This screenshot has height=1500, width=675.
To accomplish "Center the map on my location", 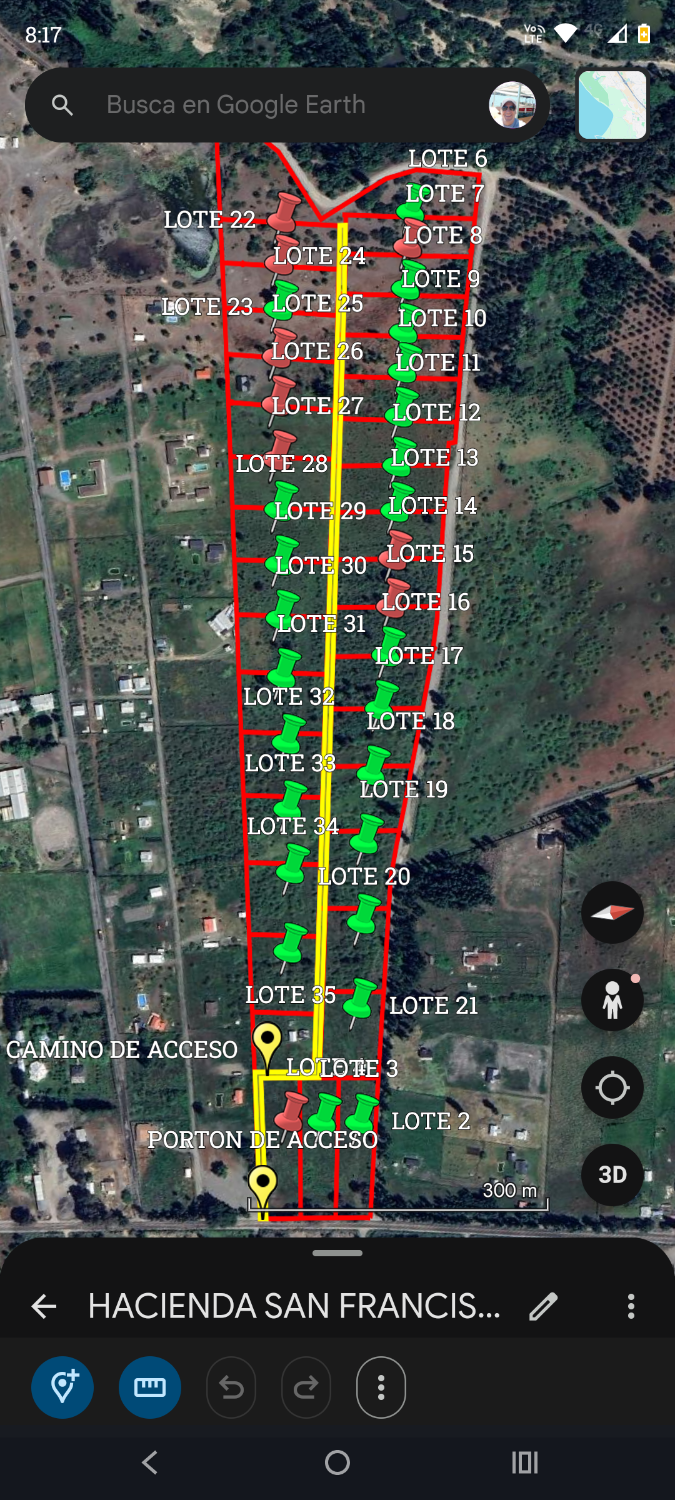I will [612, 1087].
